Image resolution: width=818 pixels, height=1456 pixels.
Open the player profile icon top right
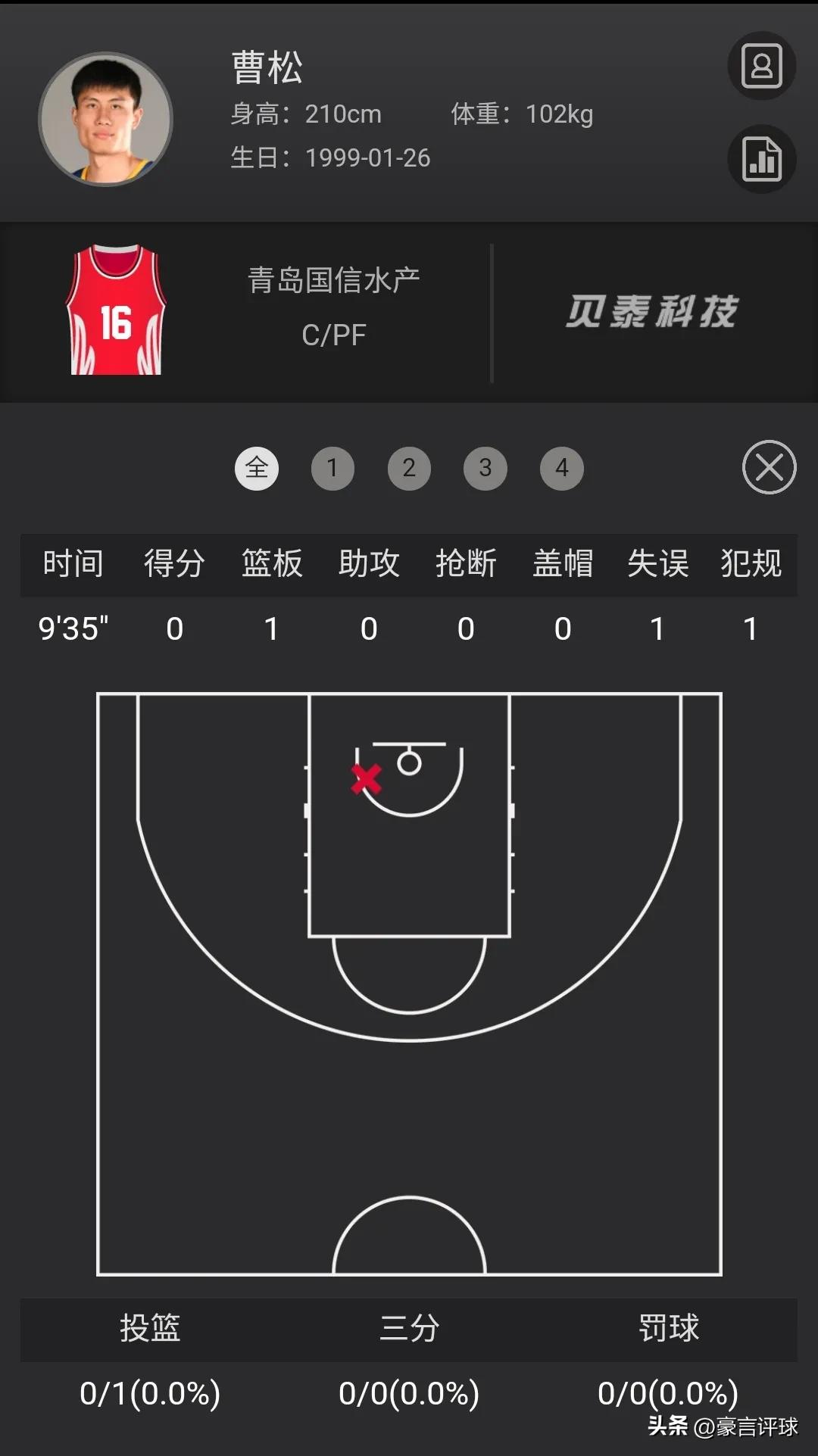[x=761, y=67]
